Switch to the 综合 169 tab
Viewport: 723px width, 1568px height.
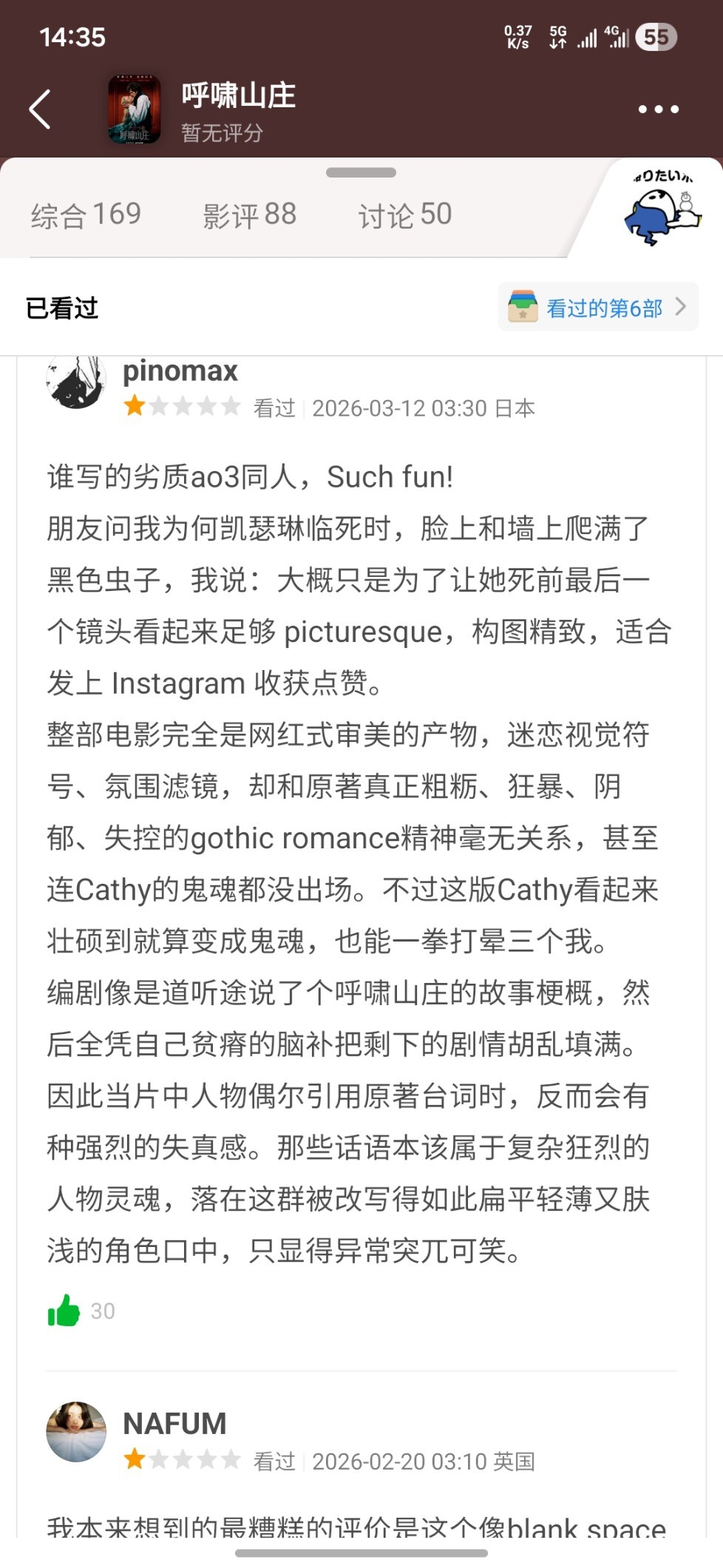[x=86, y=215]
